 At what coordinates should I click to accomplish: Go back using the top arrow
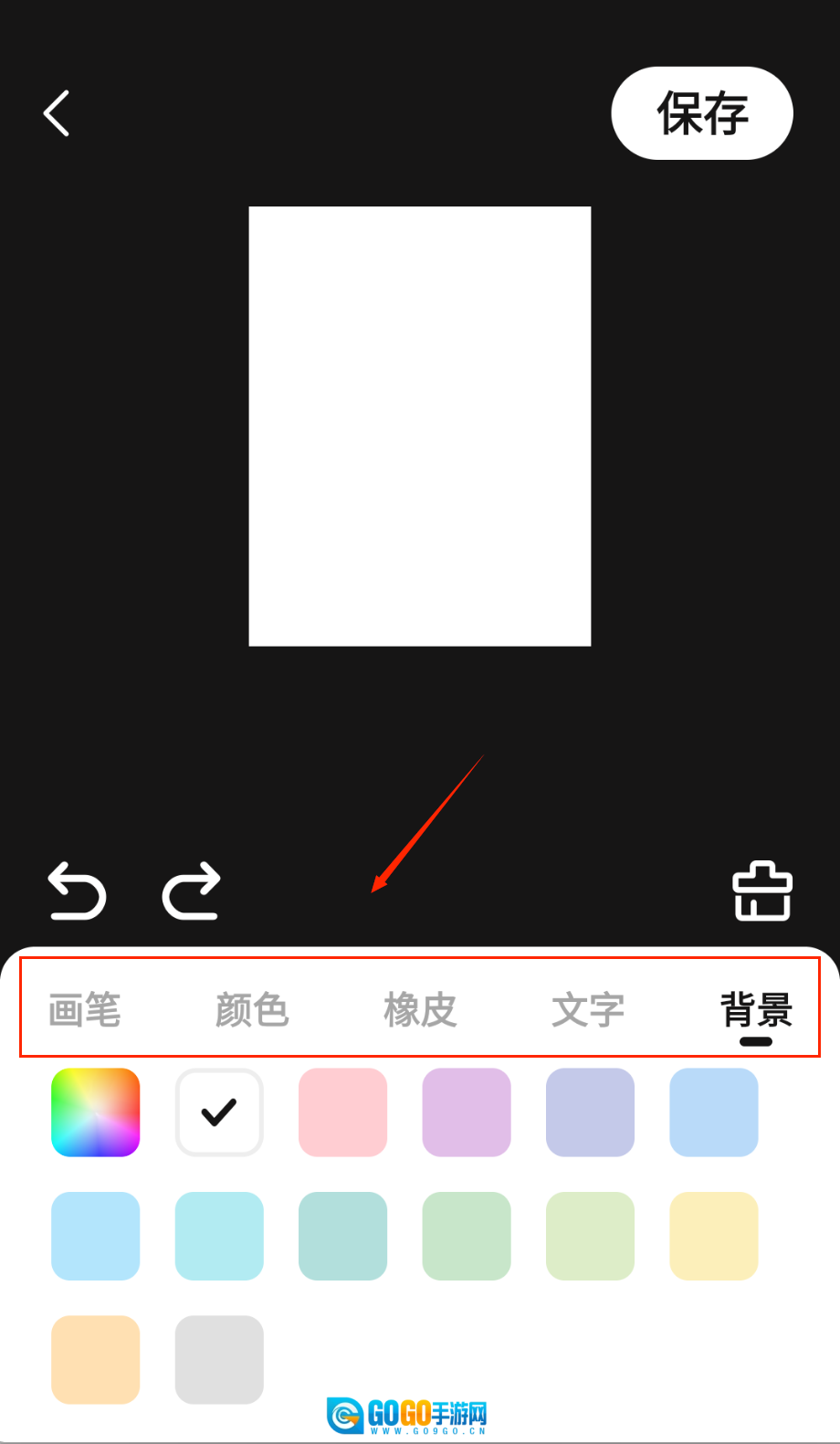click(x=57, y=113)
